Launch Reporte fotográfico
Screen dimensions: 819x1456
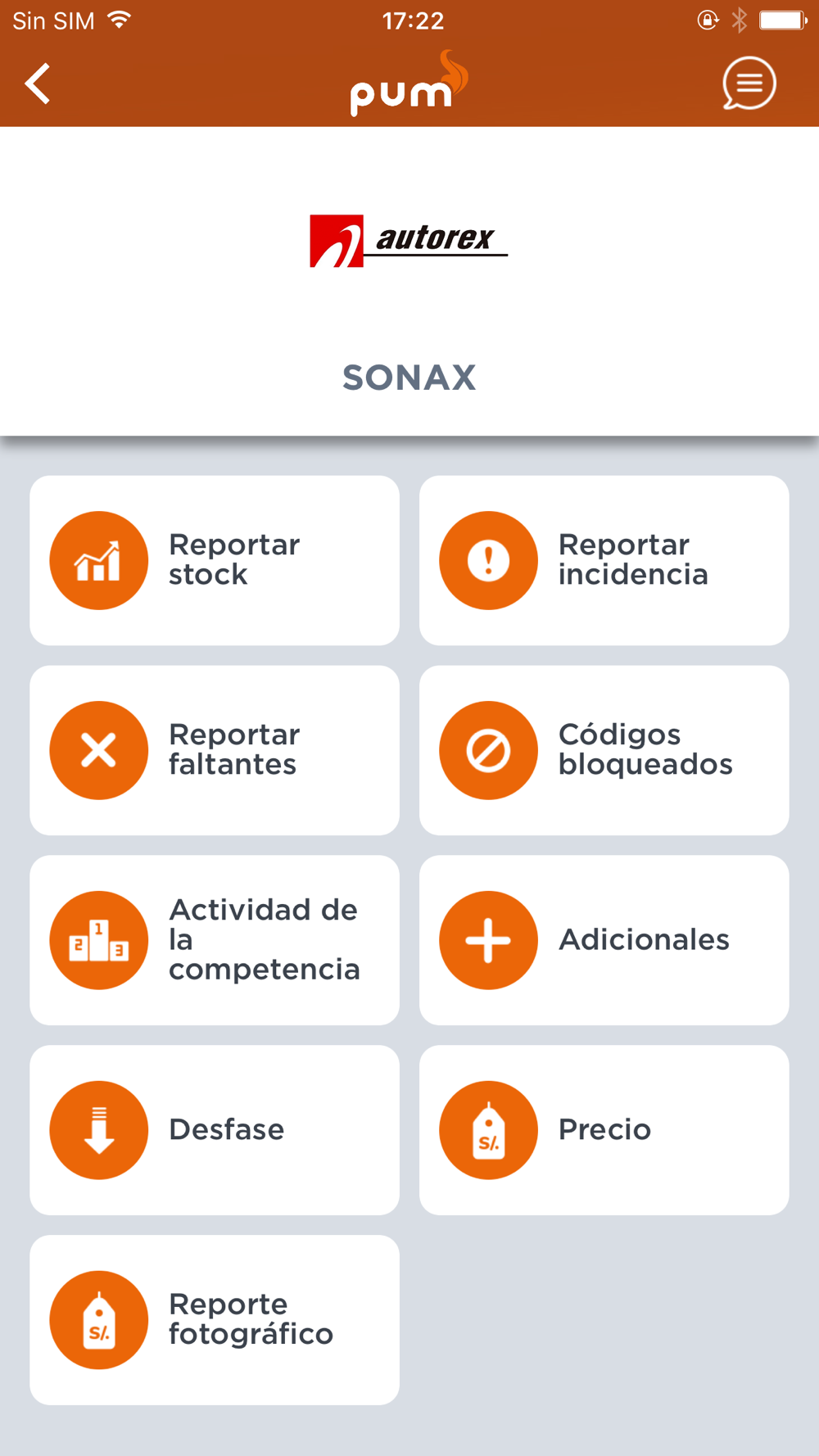tap(215, 1320)
